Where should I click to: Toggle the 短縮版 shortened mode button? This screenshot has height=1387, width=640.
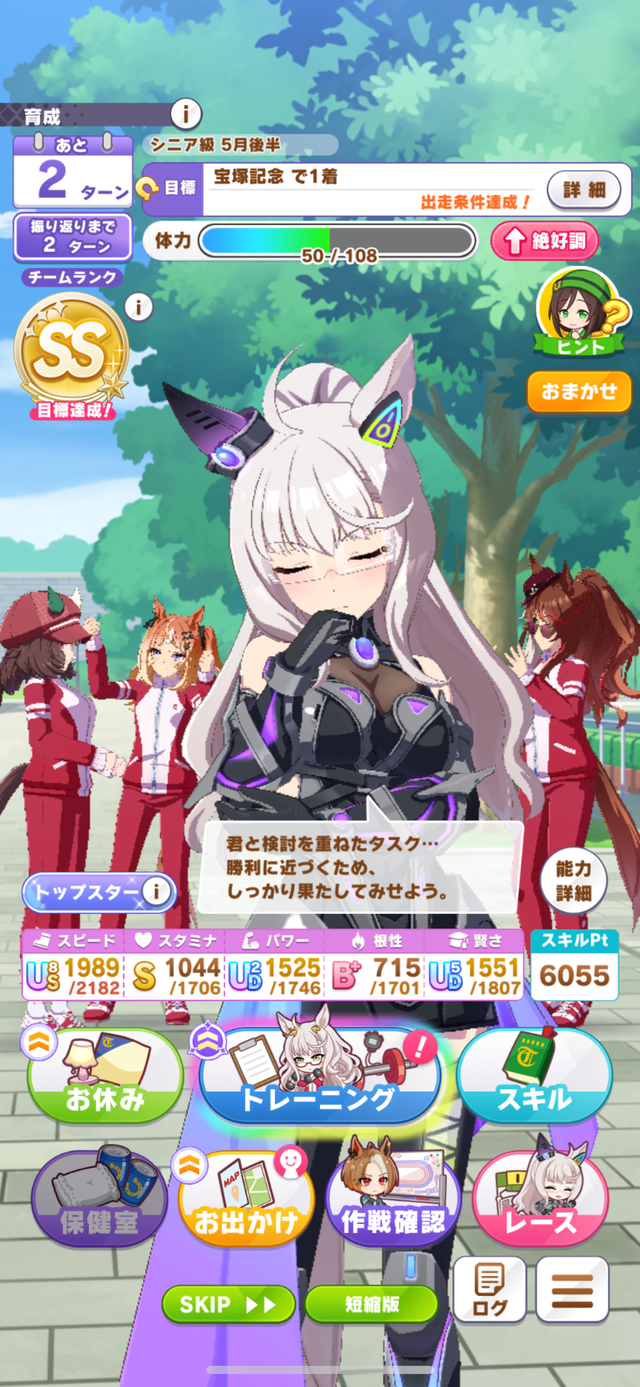coord(372,1304)
